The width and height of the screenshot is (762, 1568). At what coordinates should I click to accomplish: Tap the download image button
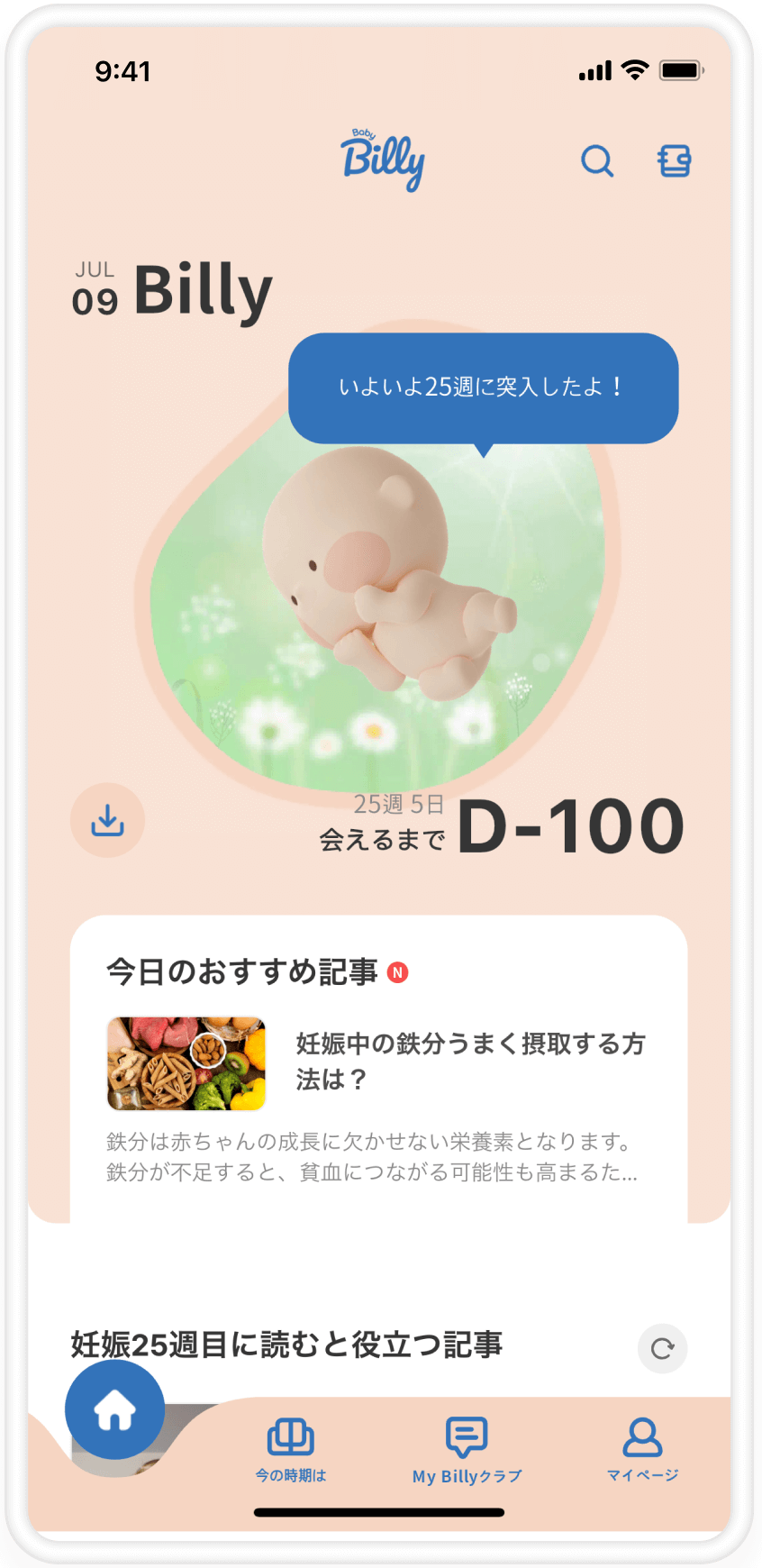[x=107, y=820]
